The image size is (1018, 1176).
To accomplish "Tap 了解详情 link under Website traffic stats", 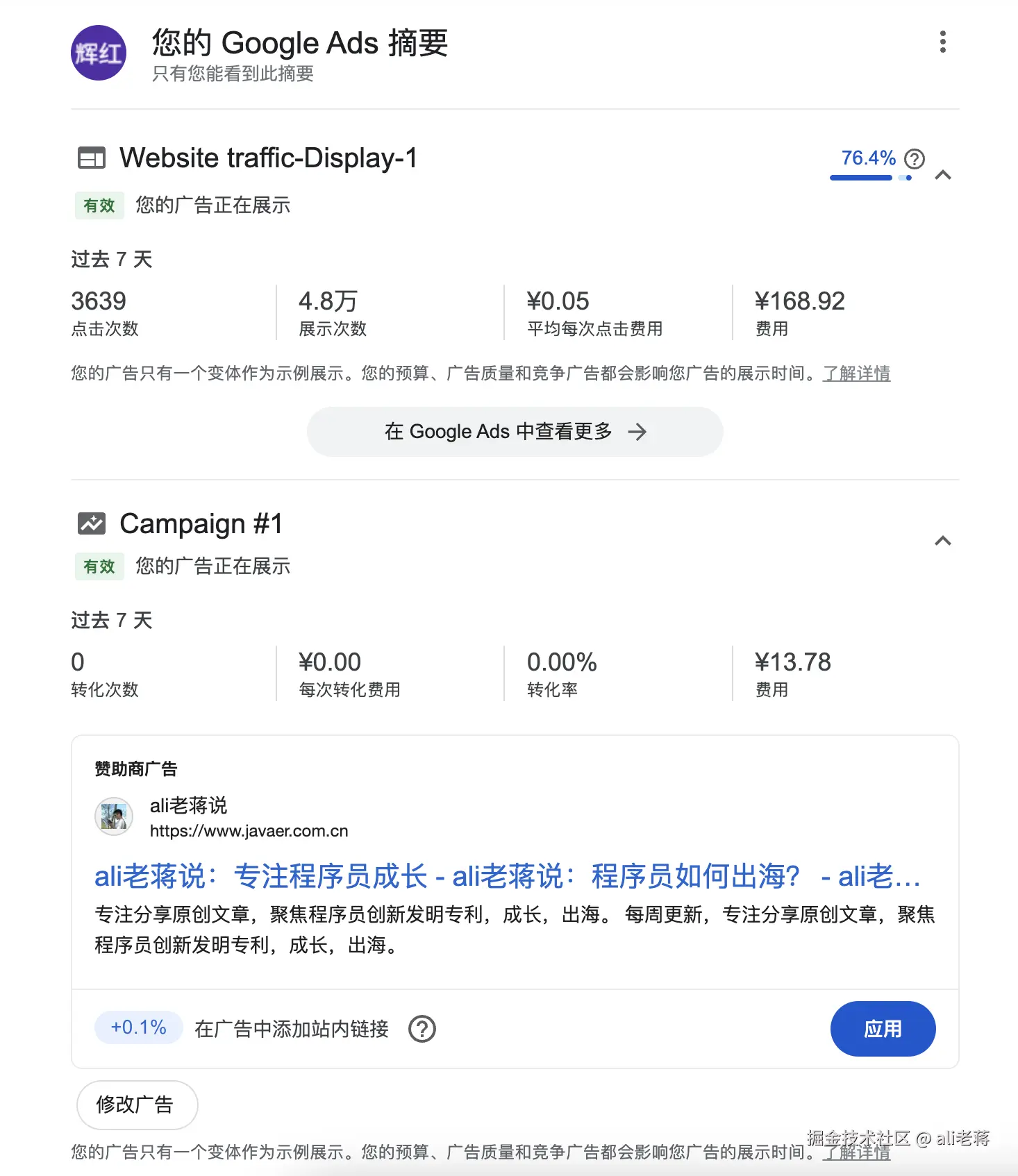I will point(856,373).
